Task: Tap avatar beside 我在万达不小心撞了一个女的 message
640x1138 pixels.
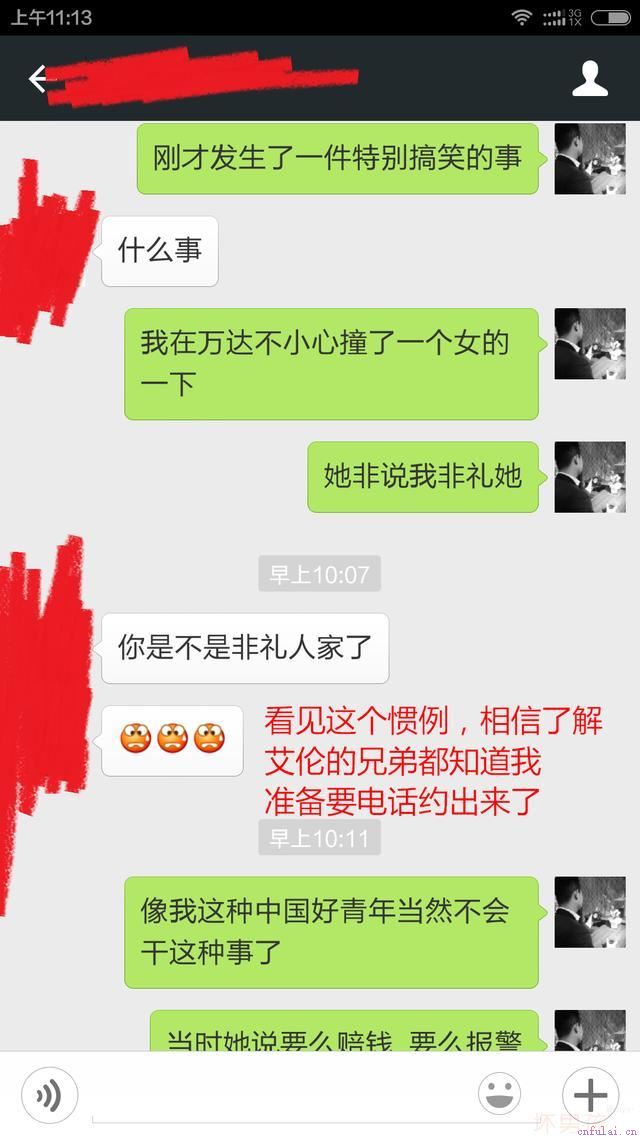Action: point(590,343)
